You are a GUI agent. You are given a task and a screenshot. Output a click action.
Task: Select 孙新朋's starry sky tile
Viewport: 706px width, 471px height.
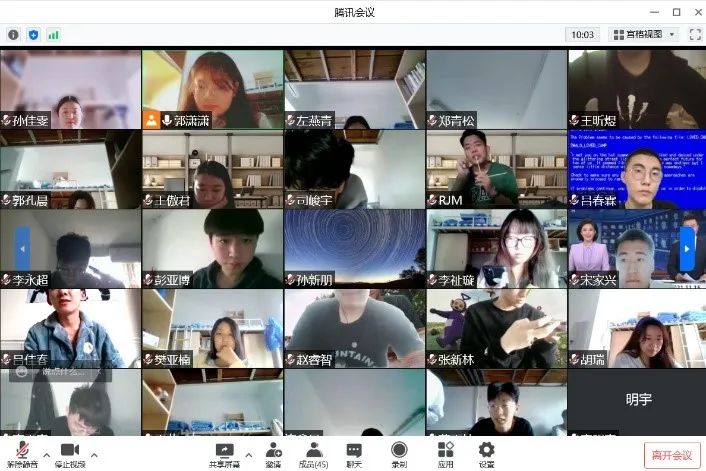[x=353, y=247]
